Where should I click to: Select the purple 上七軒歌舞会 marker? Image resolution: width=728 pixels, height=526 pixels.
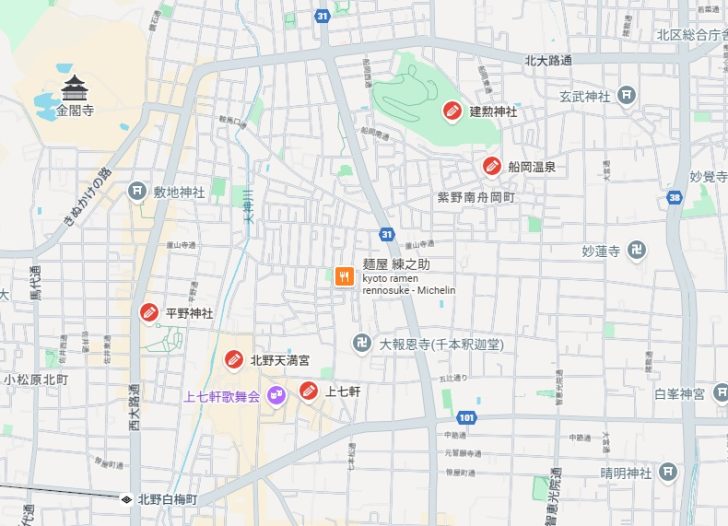point(275,396)
